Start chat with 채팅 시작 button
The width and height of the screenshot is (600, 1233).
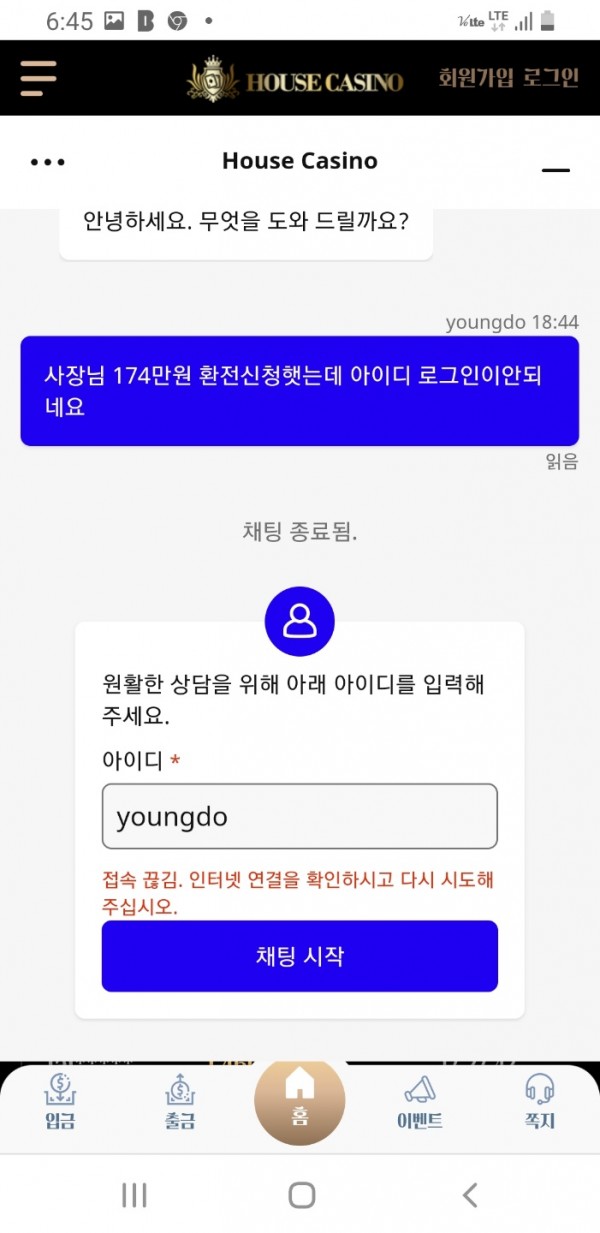(x=299, y=956)
